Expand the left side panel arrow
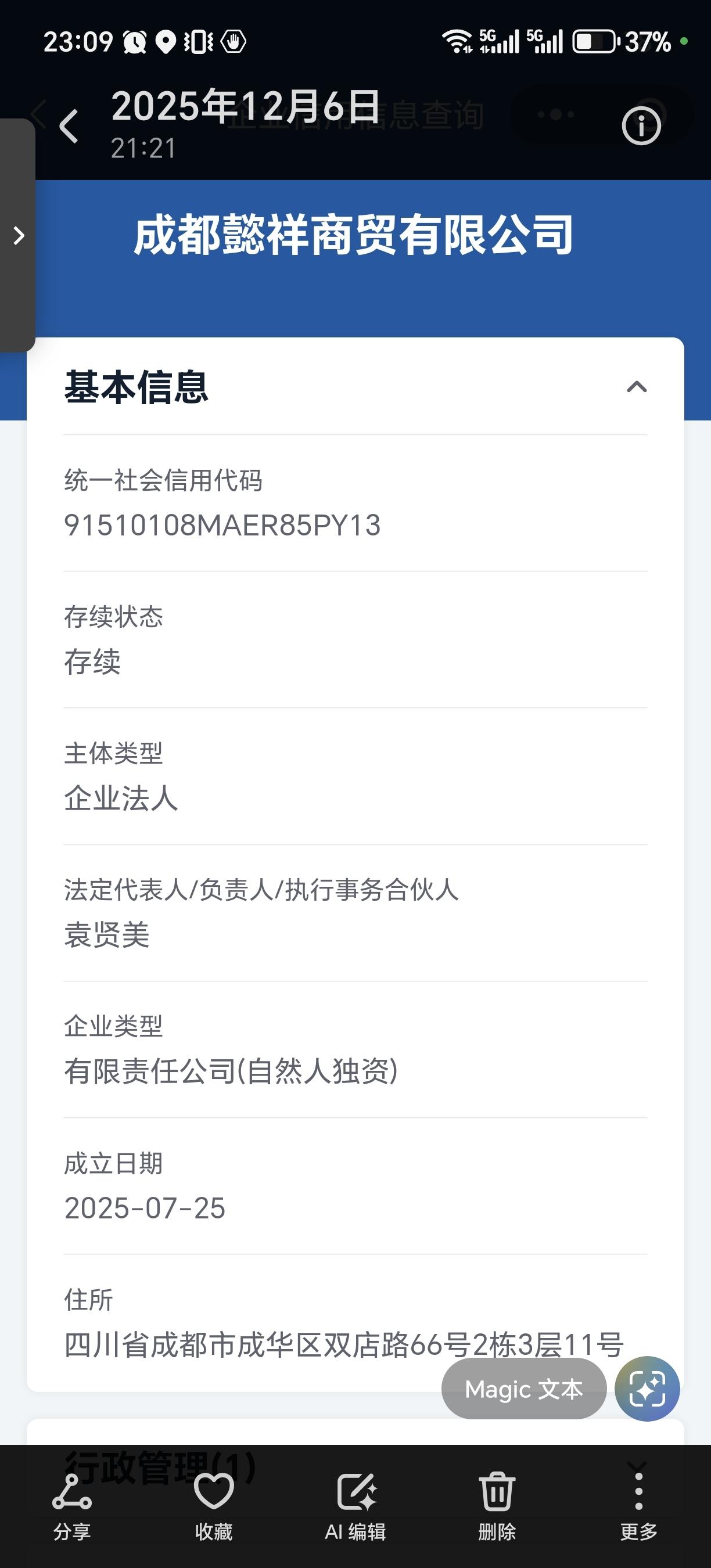The image size is (711, 1568). [x=18, y=236]
